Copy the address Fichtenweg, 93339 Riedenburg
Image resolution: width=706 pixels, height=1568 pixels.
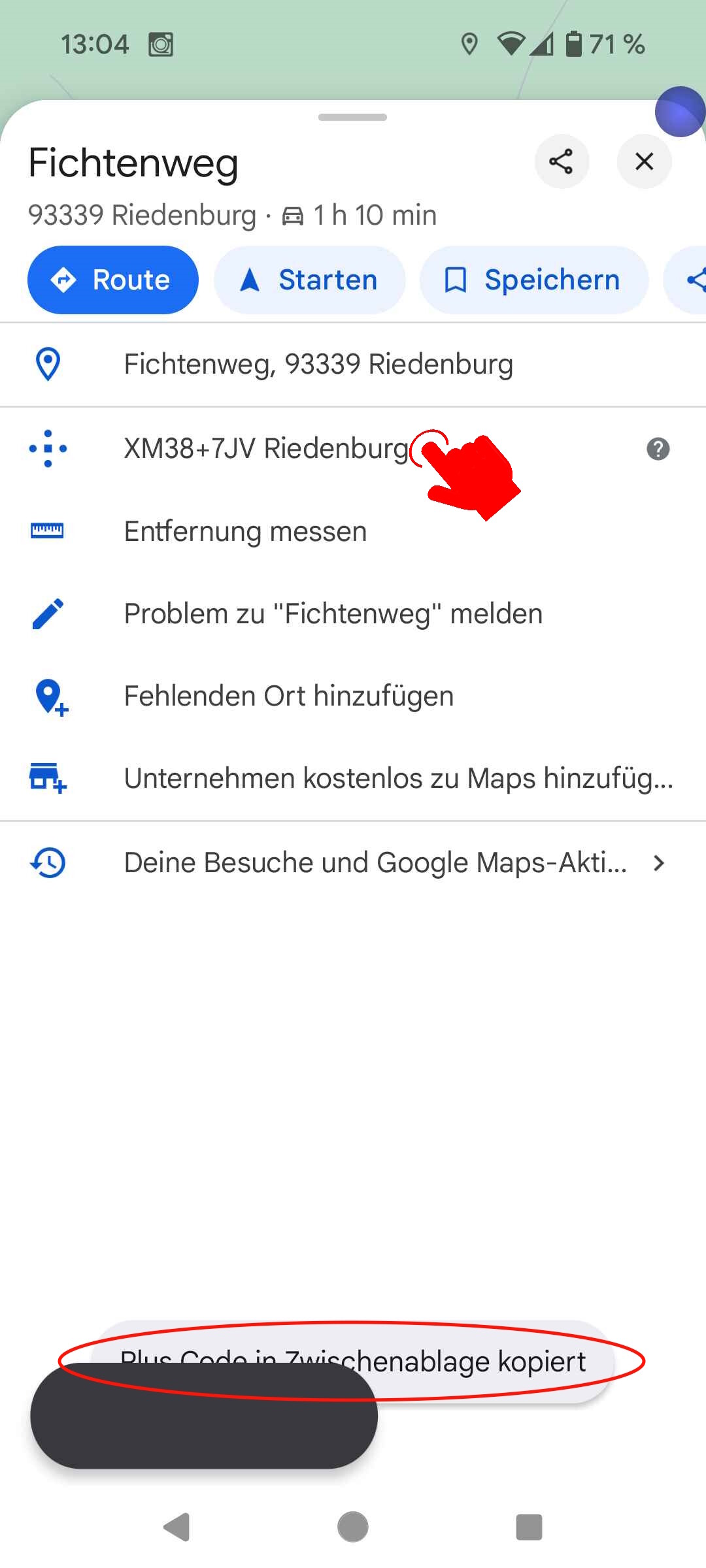[x=318, y=365]
